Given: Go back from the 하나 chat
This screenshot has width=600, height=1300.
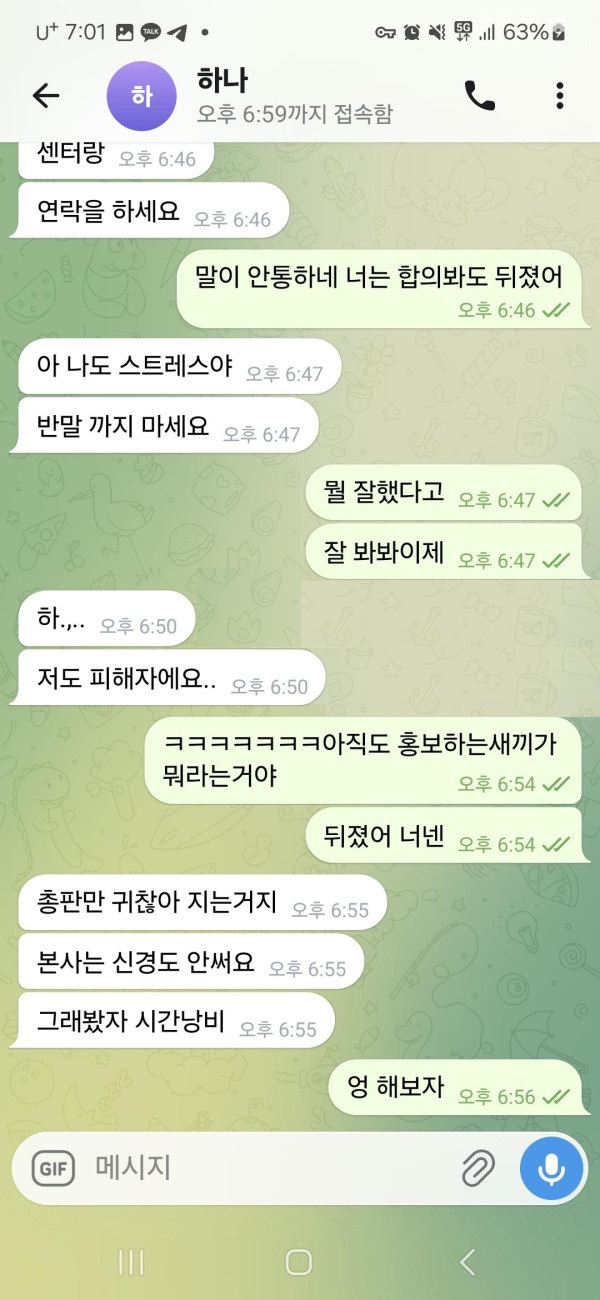Looking at the screenshot, I should tap(46, 95).
